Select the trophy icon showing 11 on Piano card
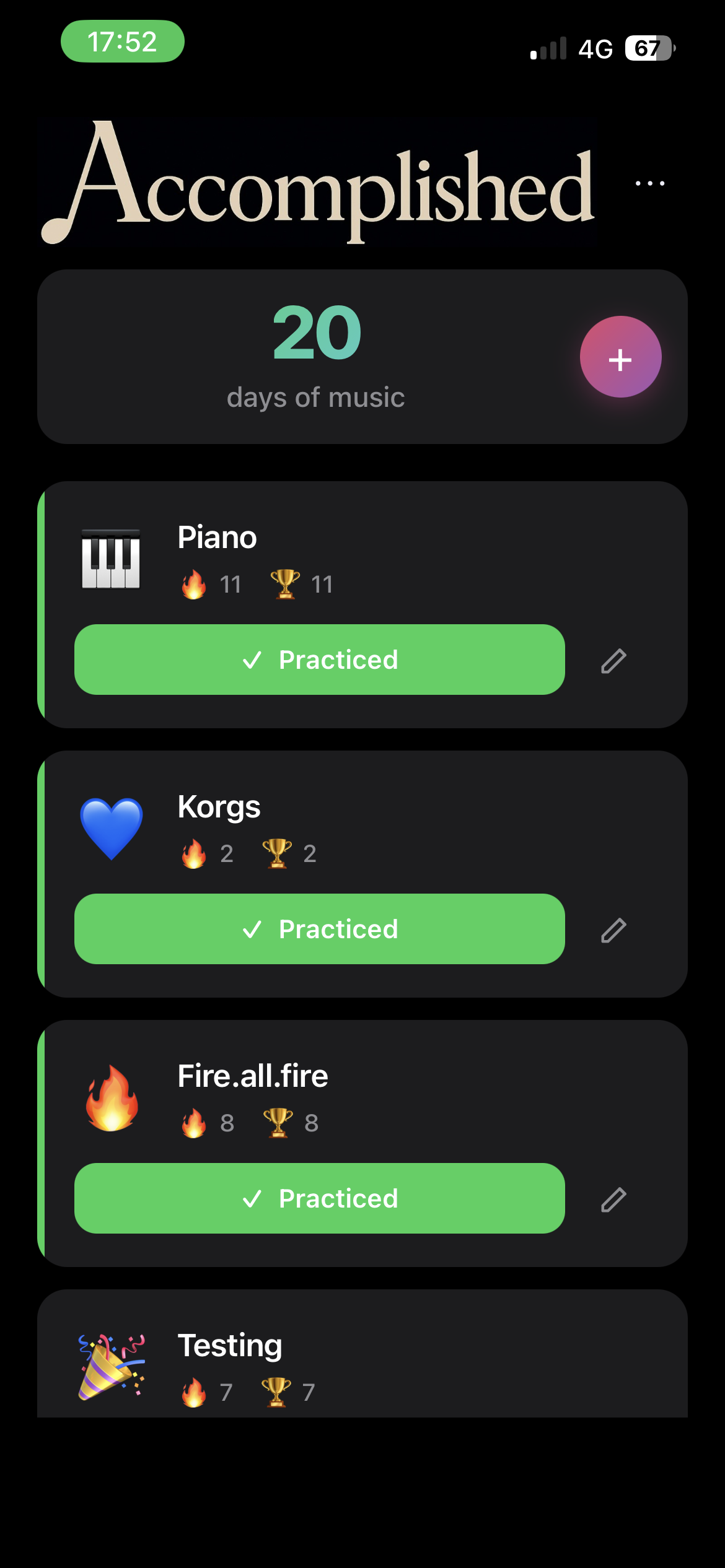Screen dimensions: 725x1568 (x=284, y=583)
